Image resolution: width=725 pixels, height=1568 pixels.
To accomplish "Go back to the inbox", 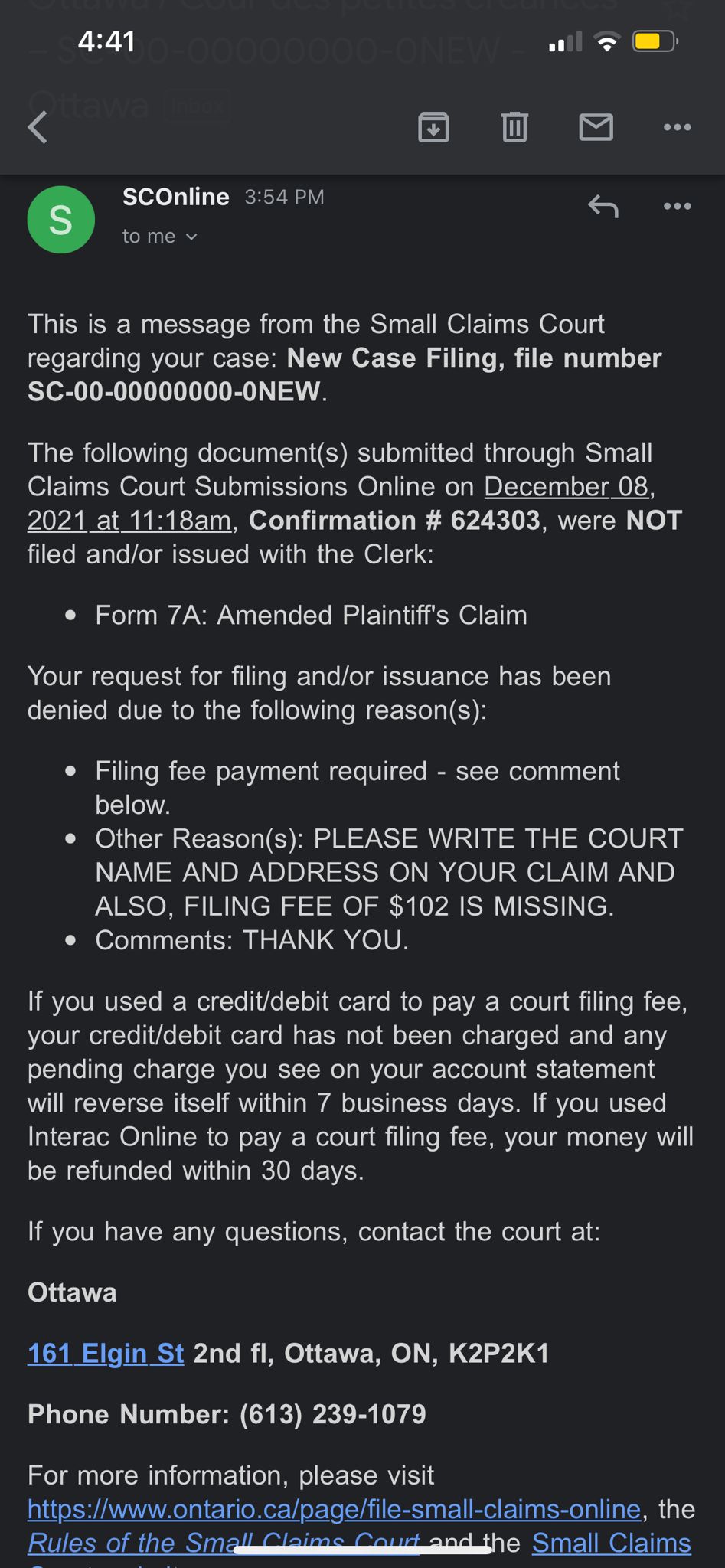I will (38, 127).
